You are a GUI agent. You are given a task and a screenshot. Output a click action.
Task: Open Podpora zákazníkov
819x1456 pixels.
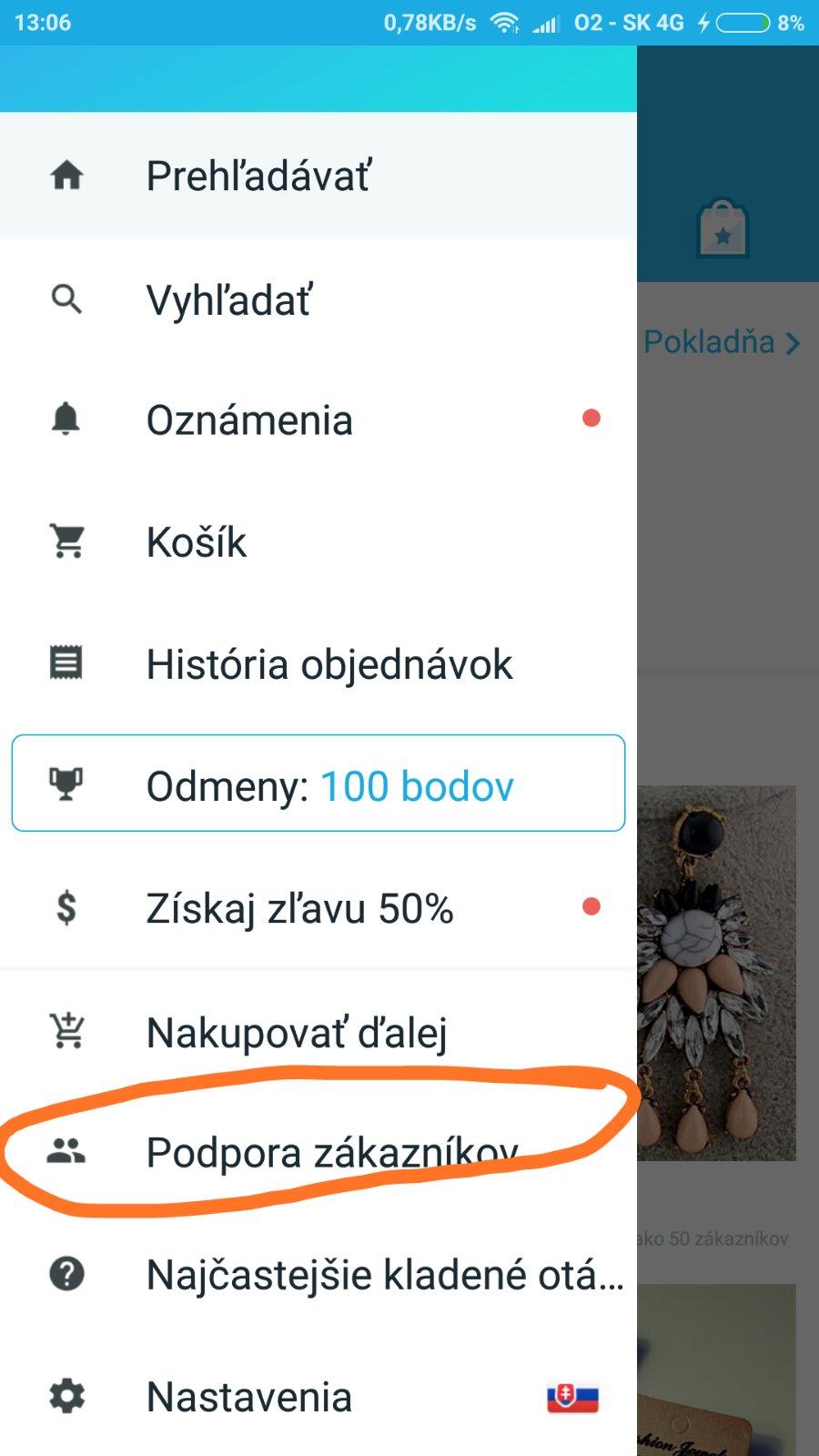point(331,1153)
